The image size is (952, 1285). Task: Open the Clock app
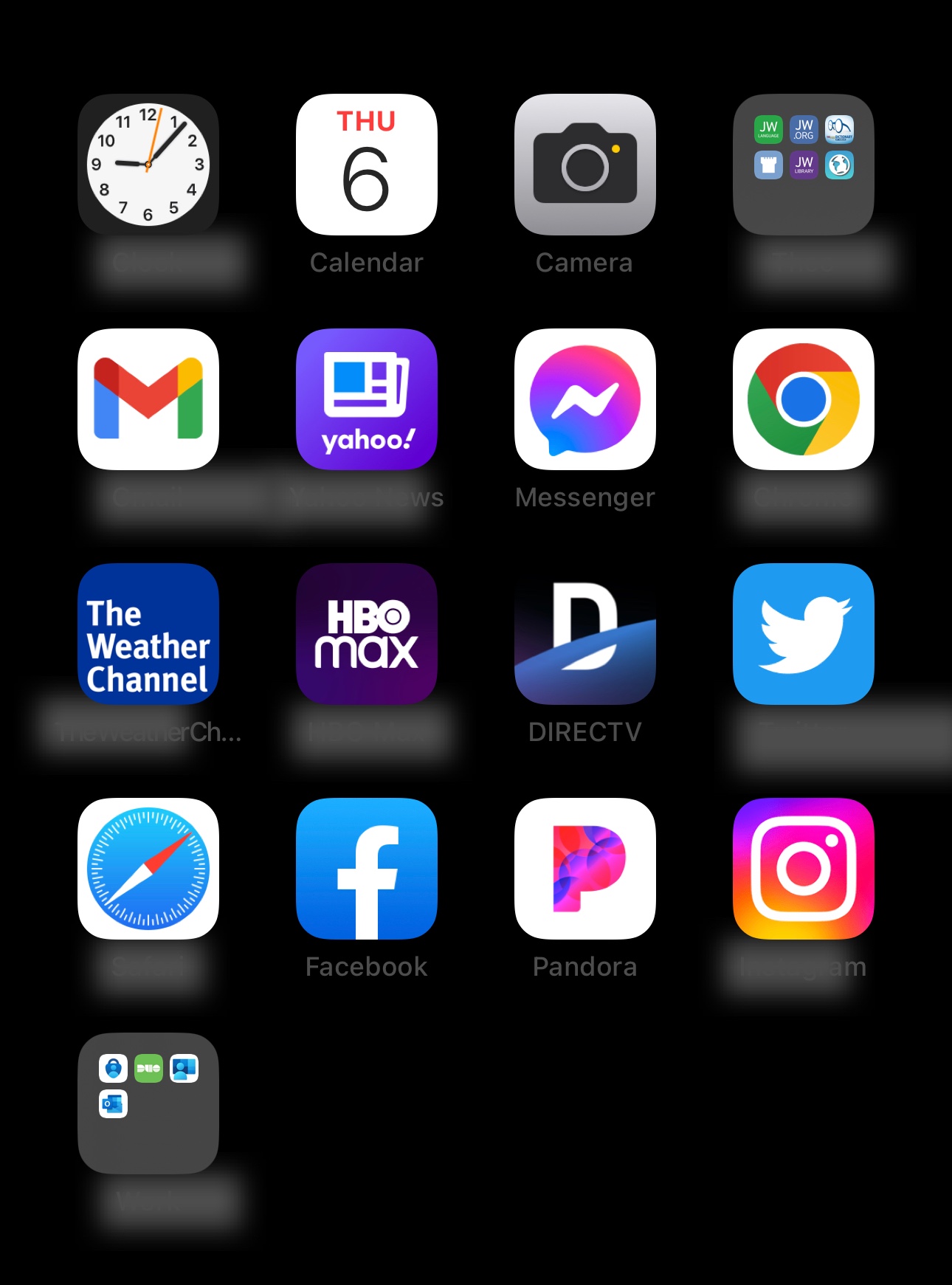[148, 165]
